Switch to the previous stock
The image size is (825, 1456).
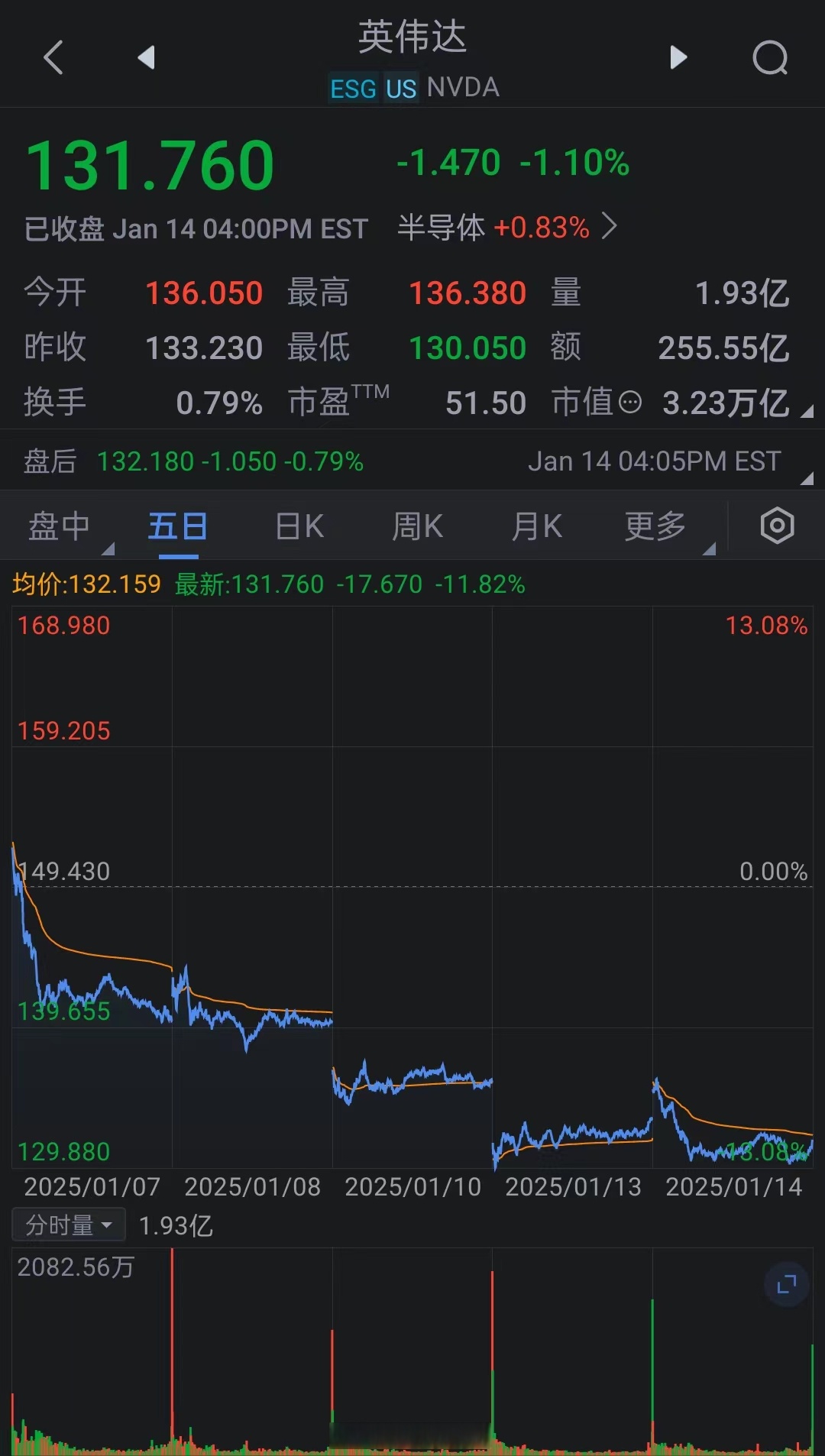click(x=146, y=57)
